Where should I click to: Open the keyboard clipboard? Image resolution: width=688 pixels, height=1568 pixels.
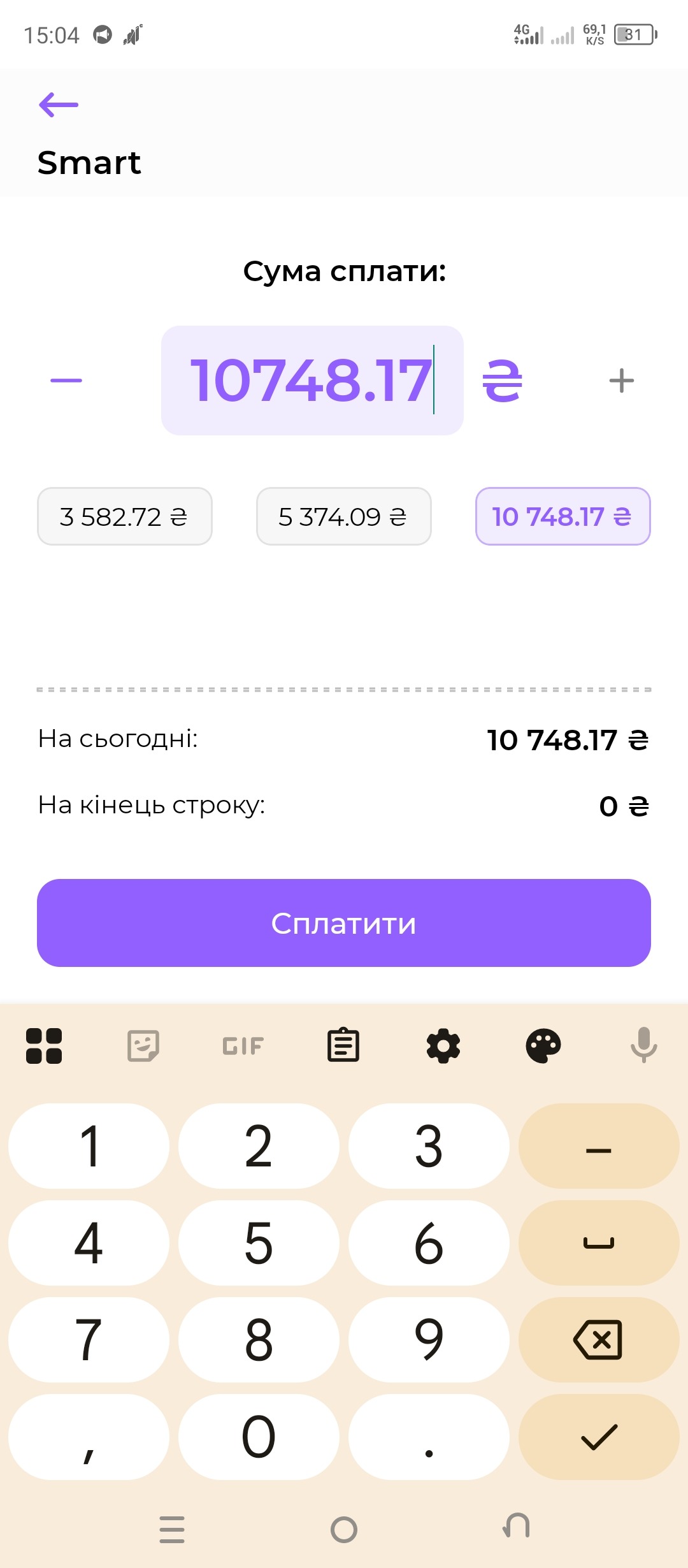(343, 1046)
